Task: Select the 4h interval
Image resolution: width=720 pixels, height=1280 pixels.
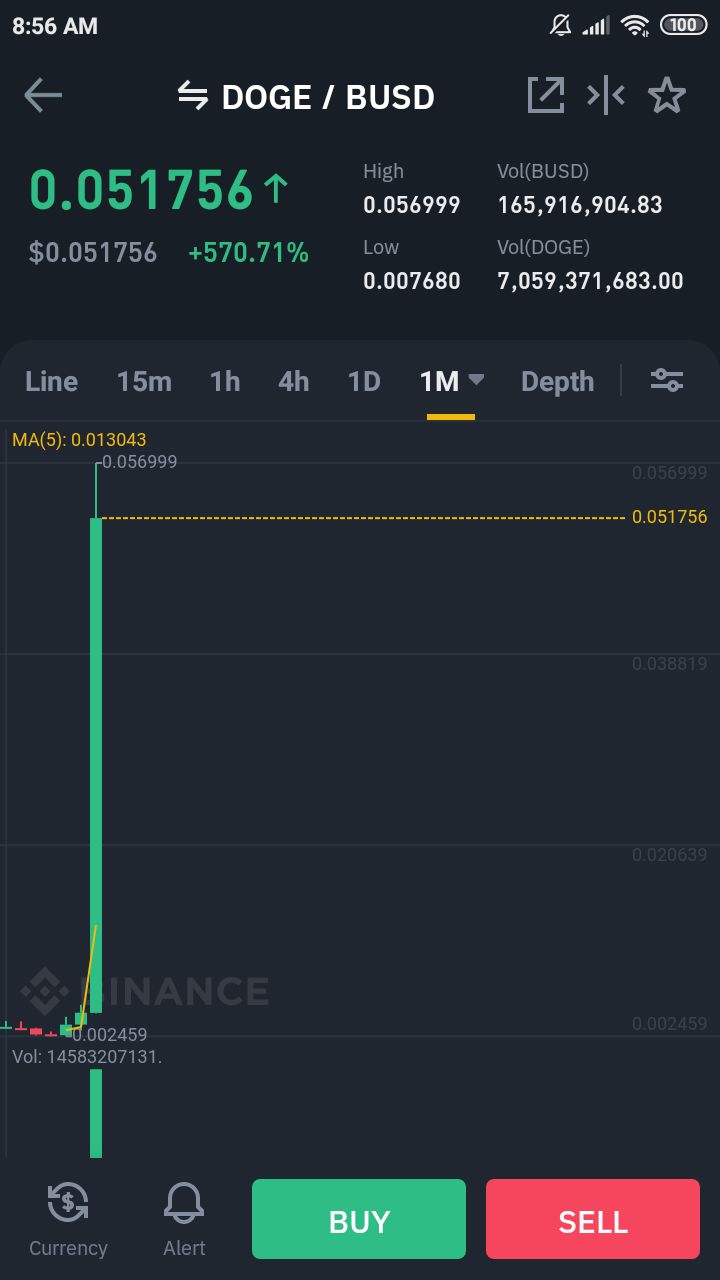Action: click(294, 381)
